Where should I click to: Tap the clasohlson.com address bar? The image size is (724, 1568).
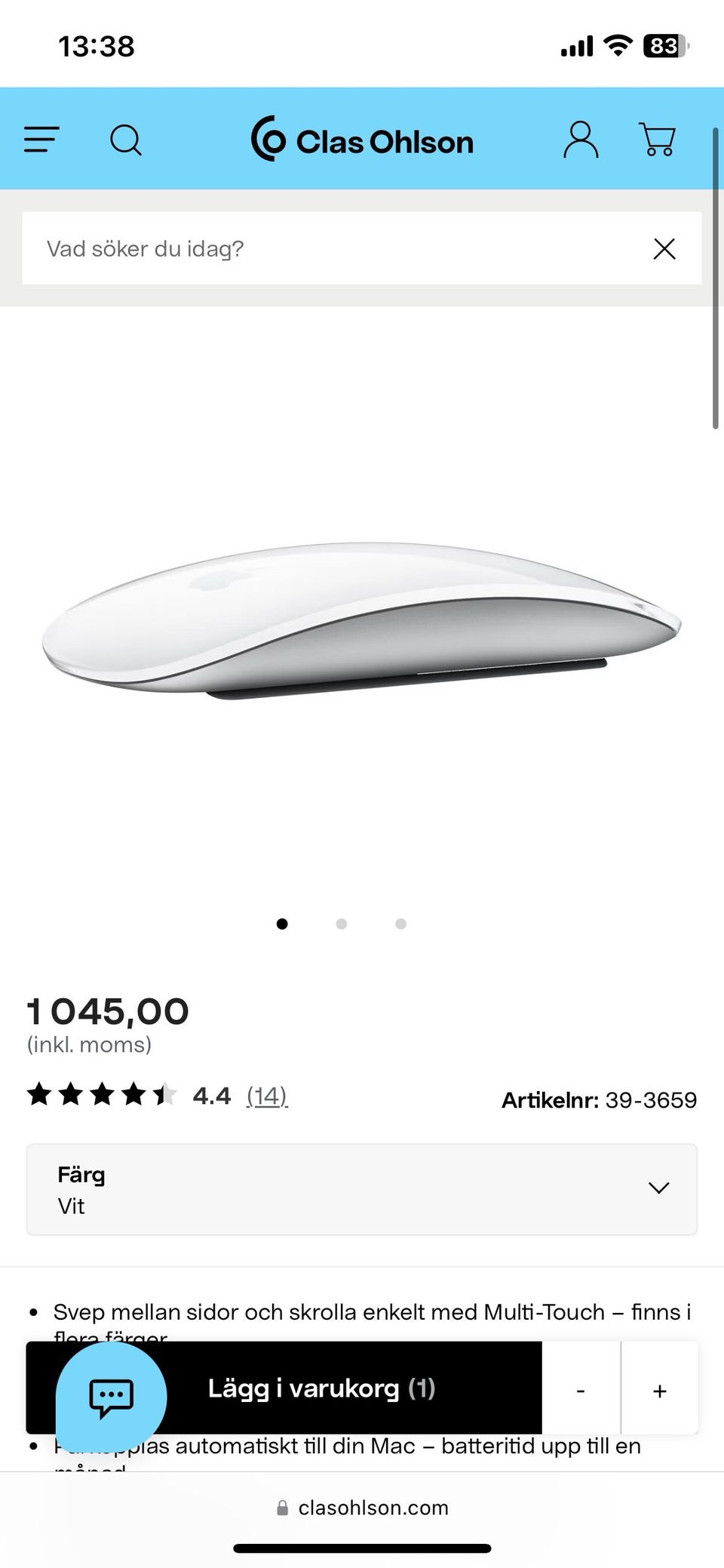tap(362, 1508)
